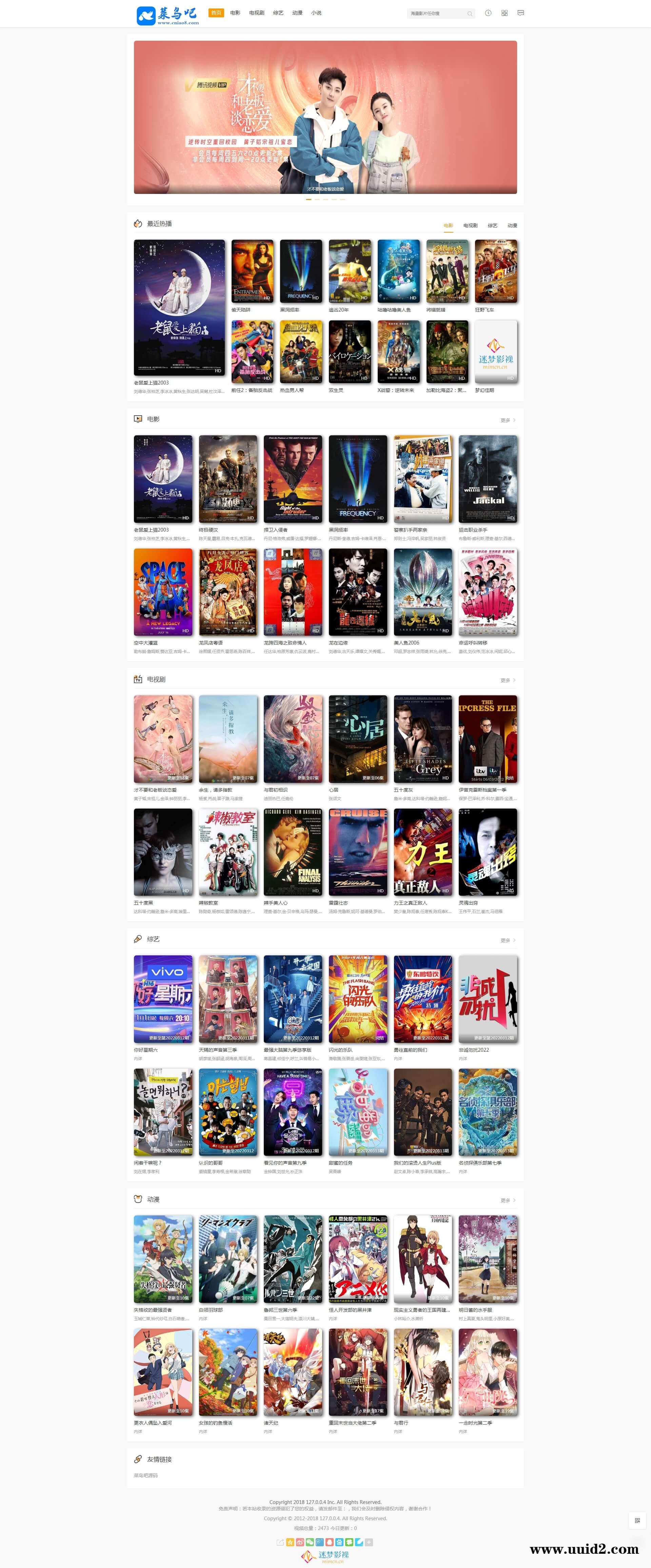Viewport: 651px width, 1568px height.
Task: Open the 小说 top navigation item
Action: pos(316,13)
